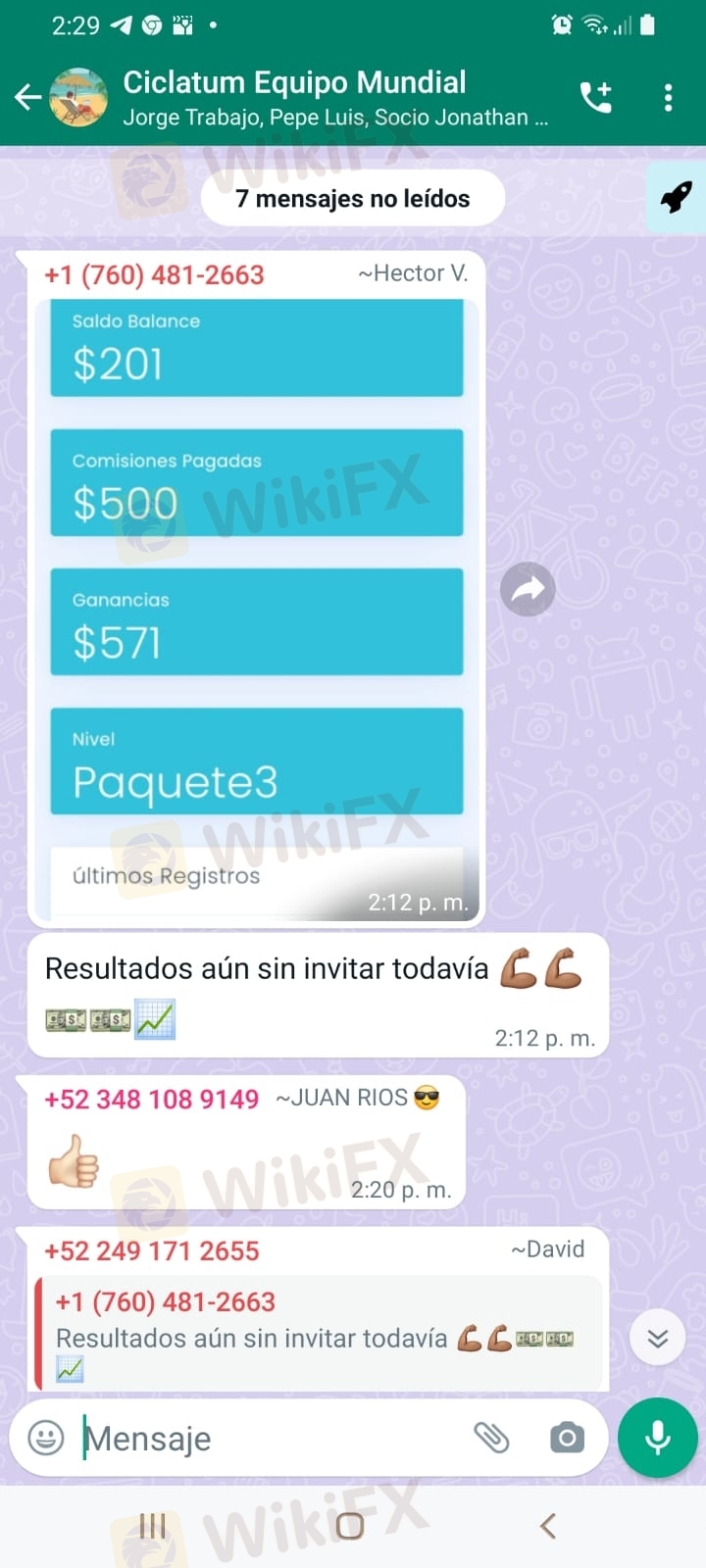Open the camera from message bar
706x1568 pixels.
tap(567, 1438)
